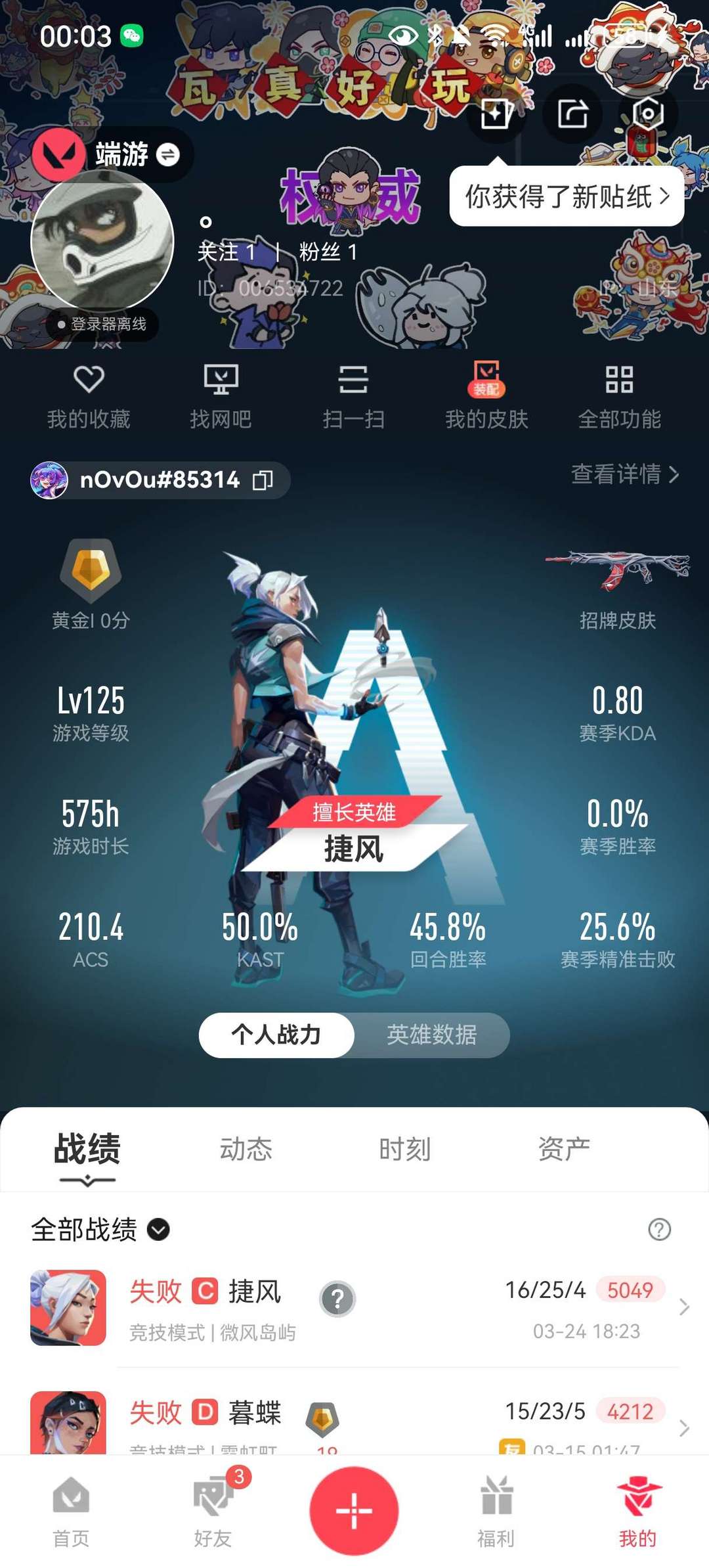Copy the game ID nOvOu#85314
This screenshot has width=709, height=1568.
(263, 480)
